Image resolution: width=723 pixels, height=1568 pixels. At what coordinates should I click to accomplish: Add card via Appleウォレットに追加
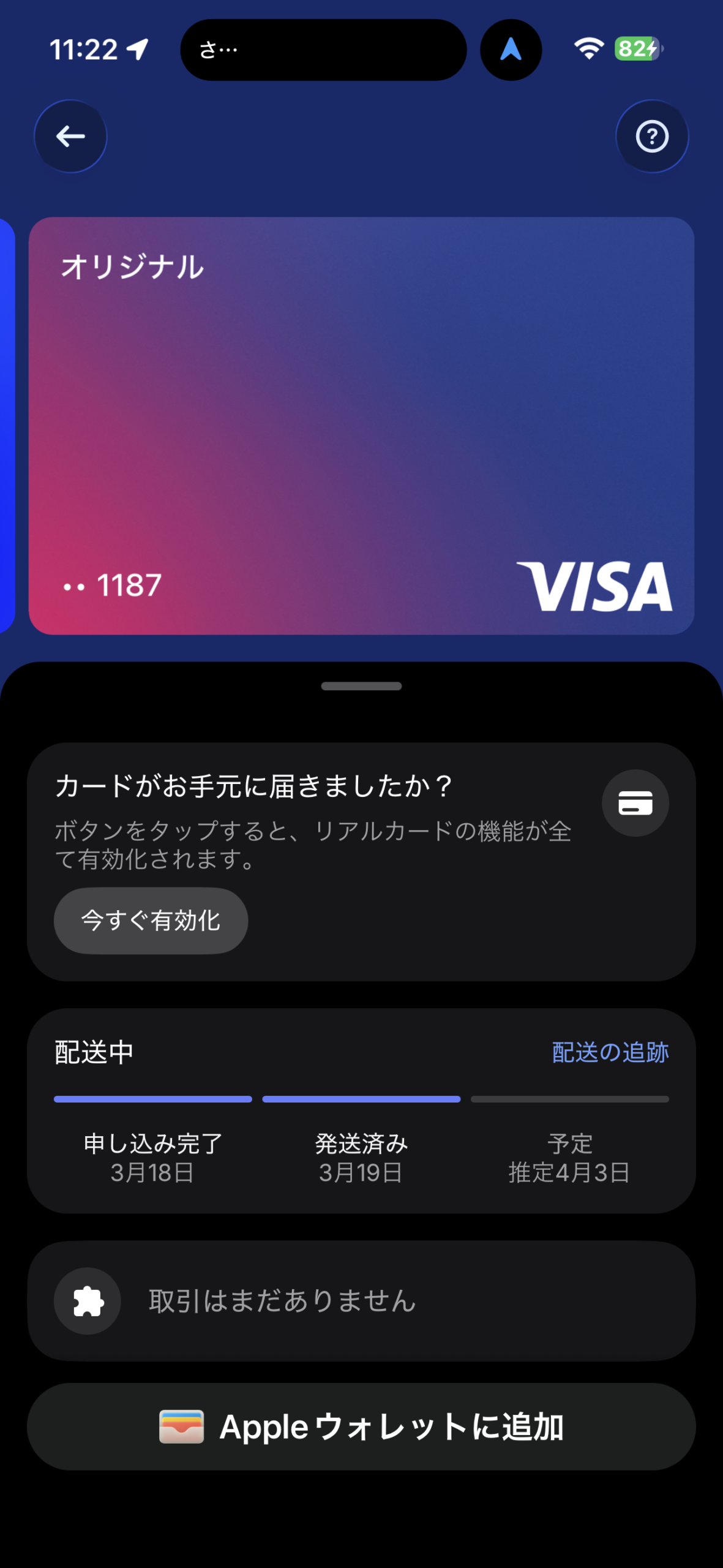(x=361, y=1427)
